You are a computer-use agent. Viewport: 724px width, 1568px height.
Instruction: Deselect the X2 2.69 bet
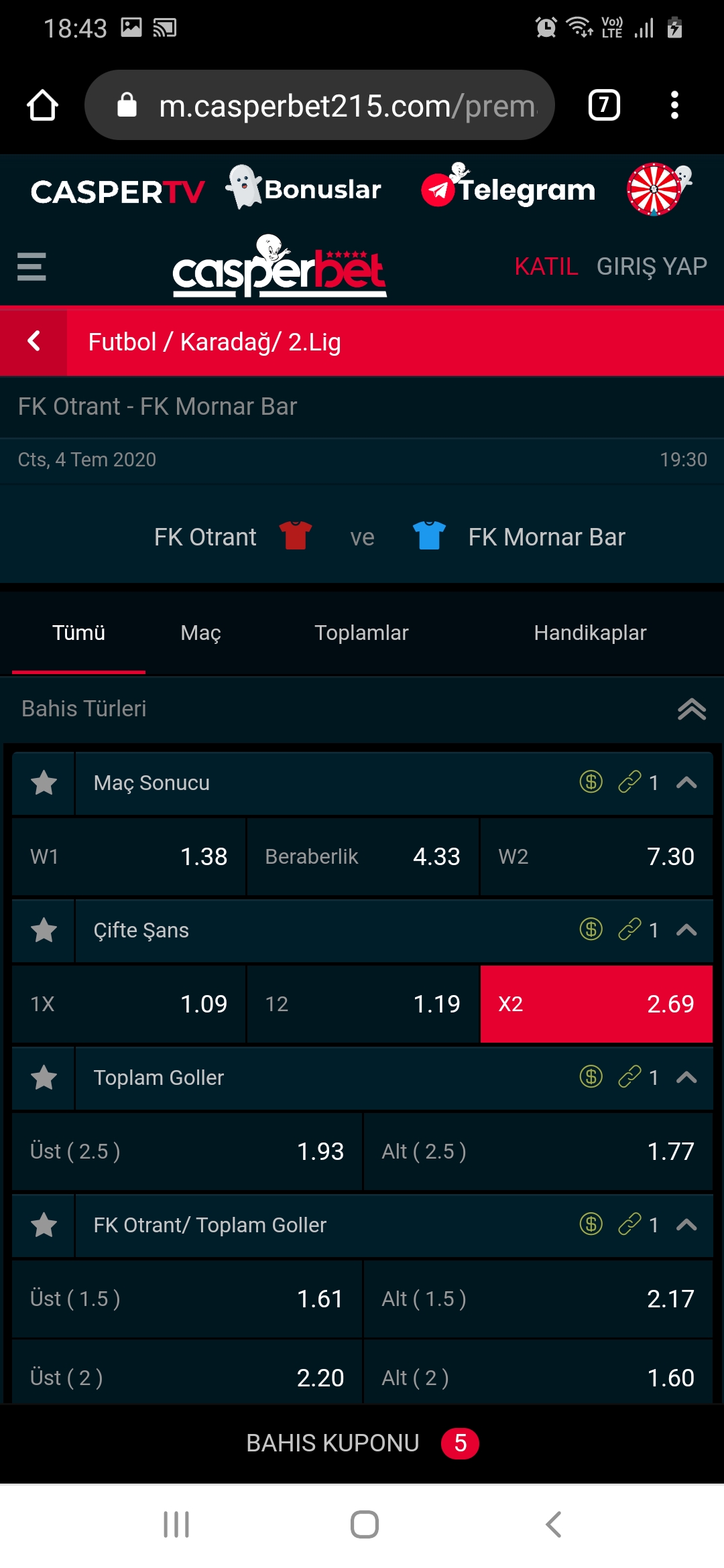click(x=597, y=1004)
